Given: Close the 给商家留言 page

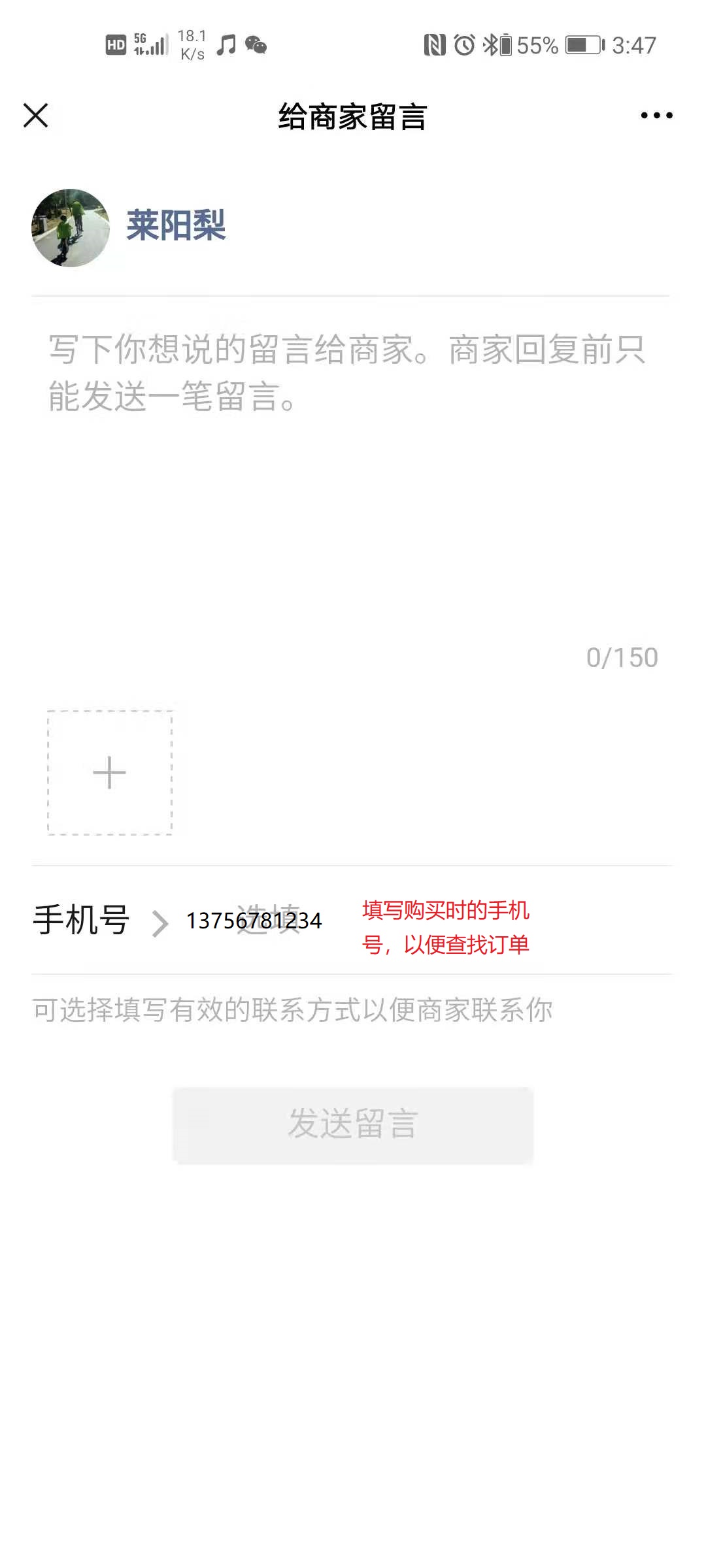Looking at the screenshot, I should [x=36, y=116].
